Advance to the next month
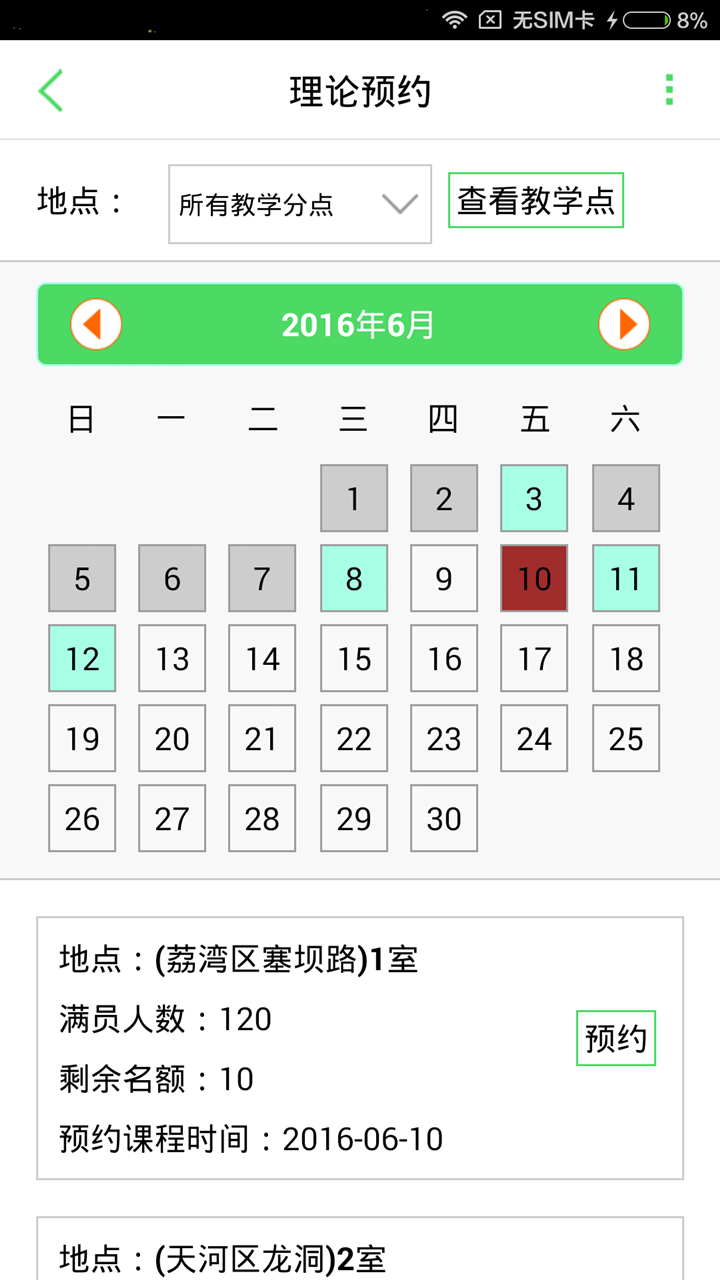Viewport: 720px width, 1280px height. [624, 324]
